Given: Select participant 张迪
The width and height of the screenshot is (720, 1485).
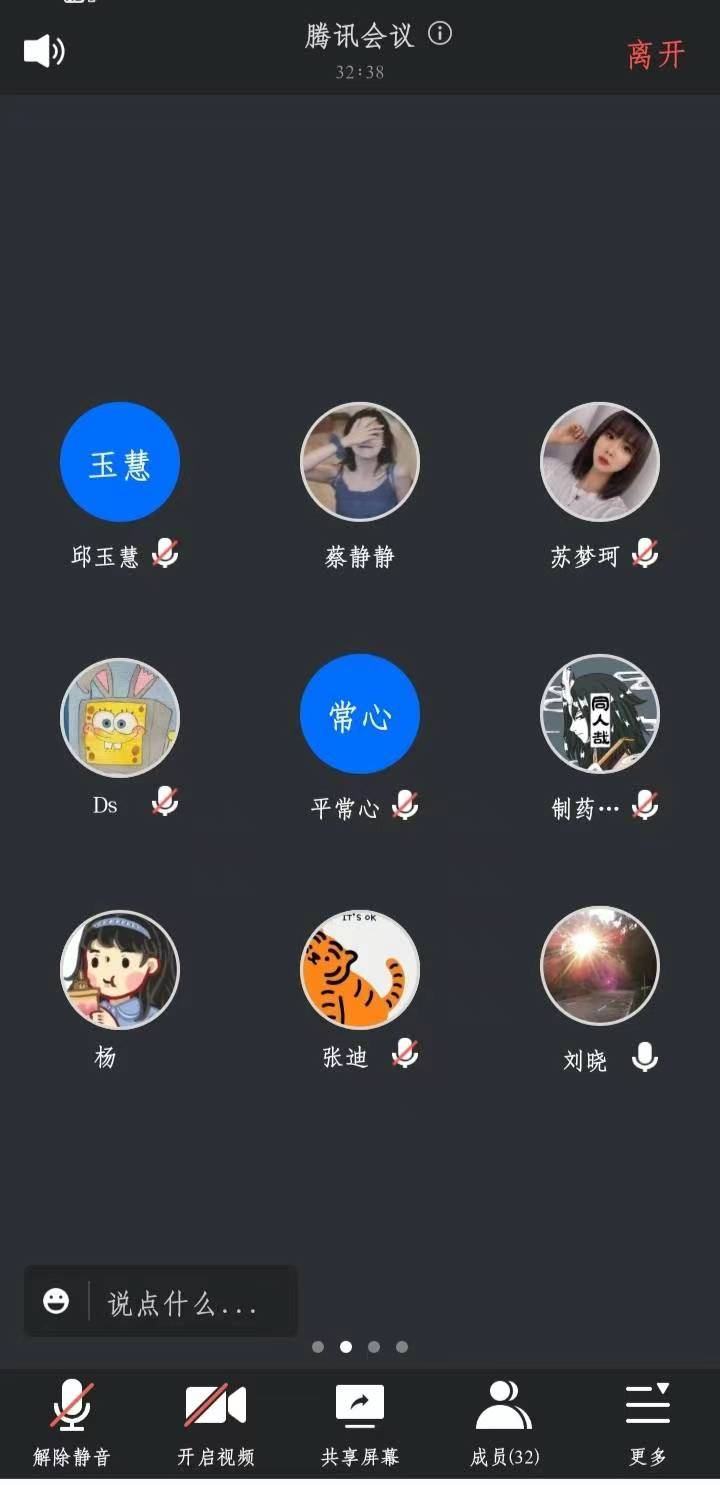Looking at the screenshot, I should (360, 969).
